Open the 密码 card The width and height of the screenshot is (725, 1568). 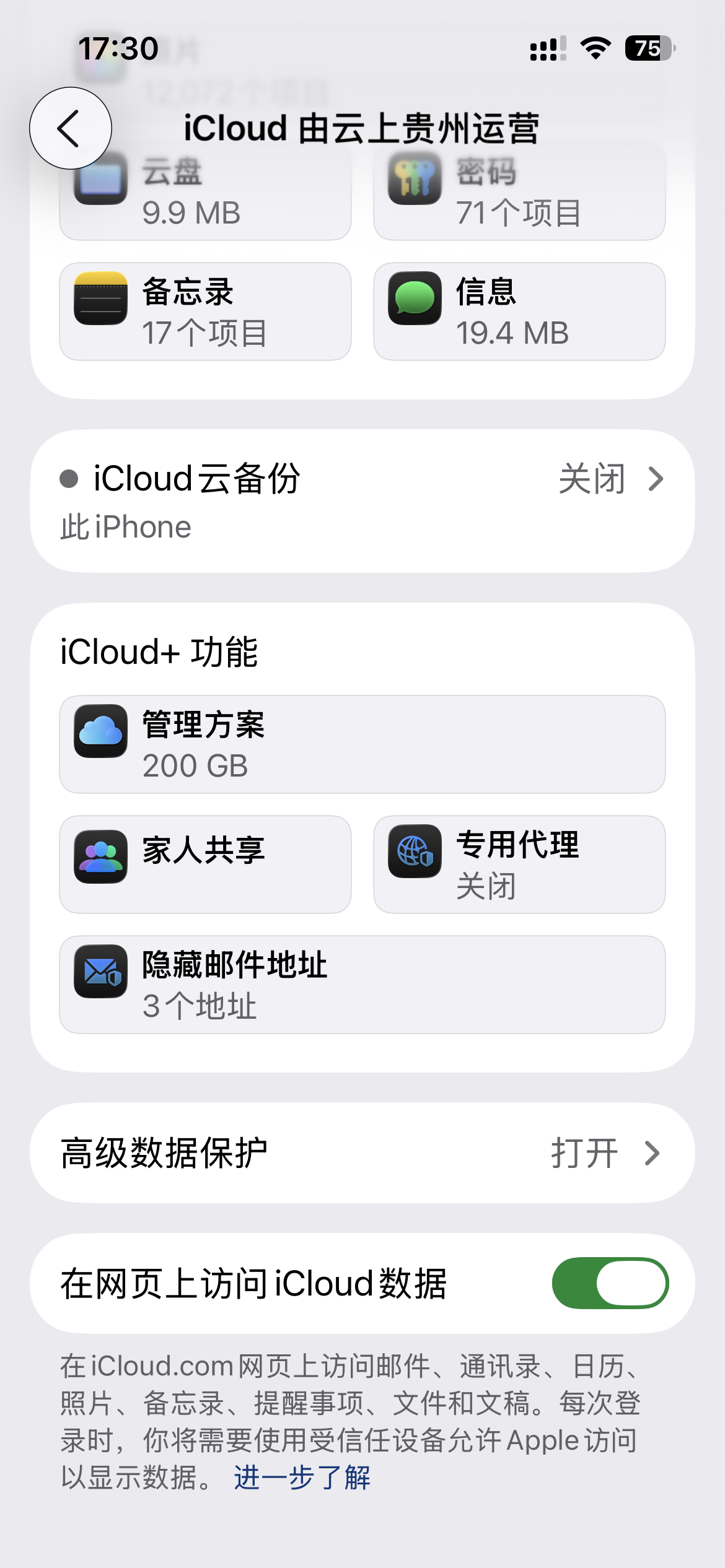[x=519, y=198]
